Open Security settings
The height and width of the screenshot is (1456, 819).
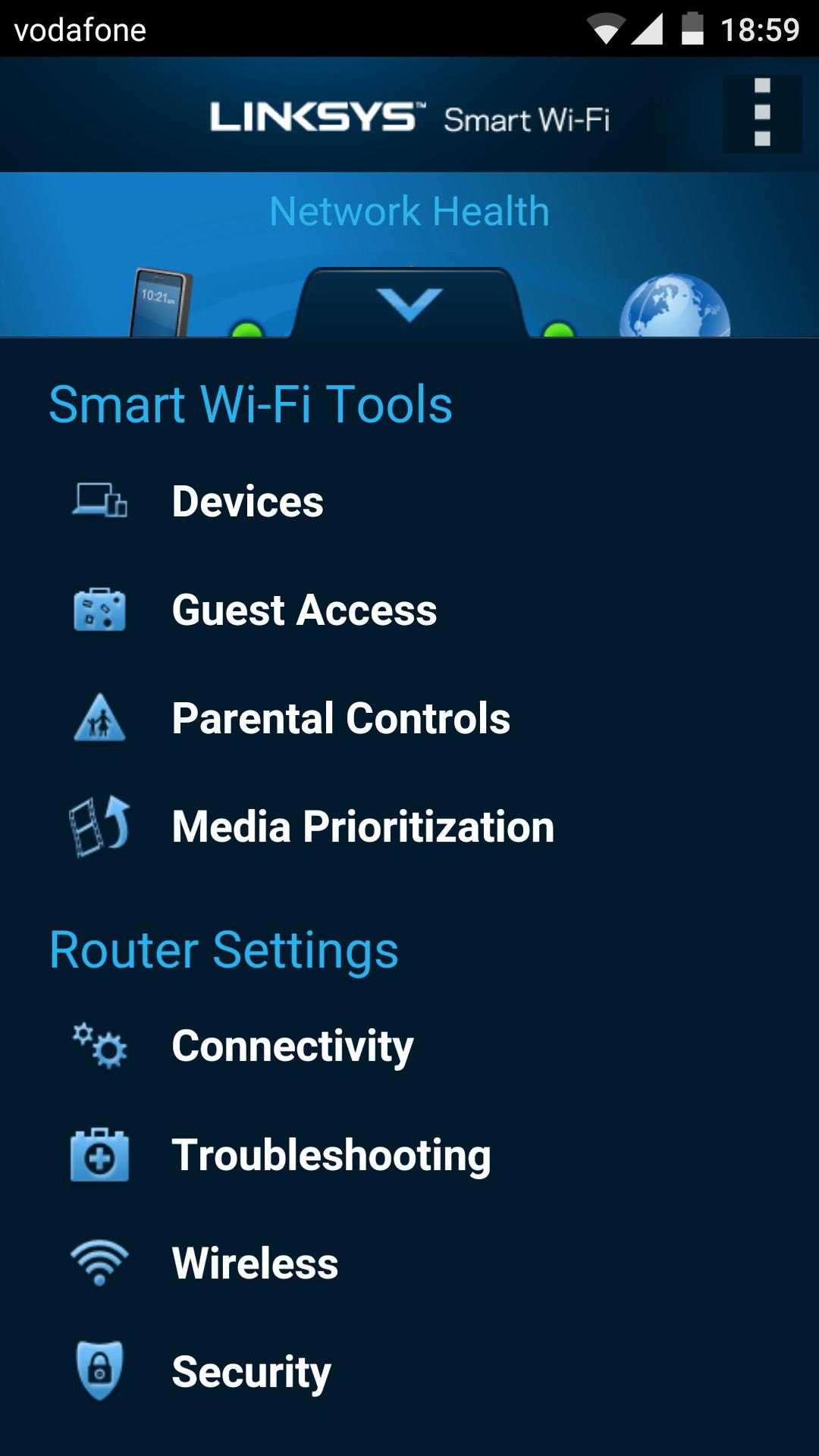click(x=409, y=1372)
